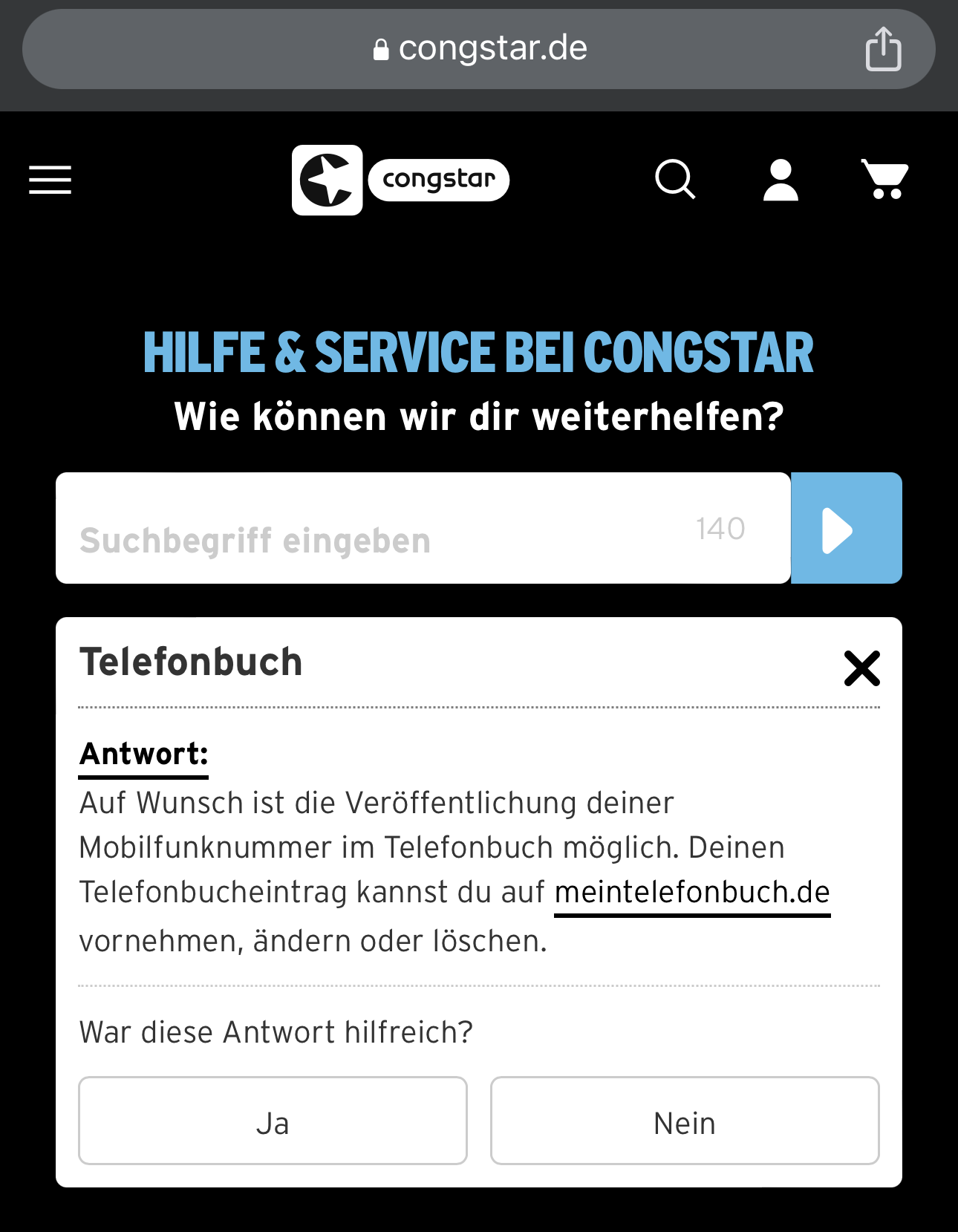Viewport: 958px width, 1232px height.
Task: Select Nein for answer helpfulness
Action: pyautogui.click(x=684, y=1121)
